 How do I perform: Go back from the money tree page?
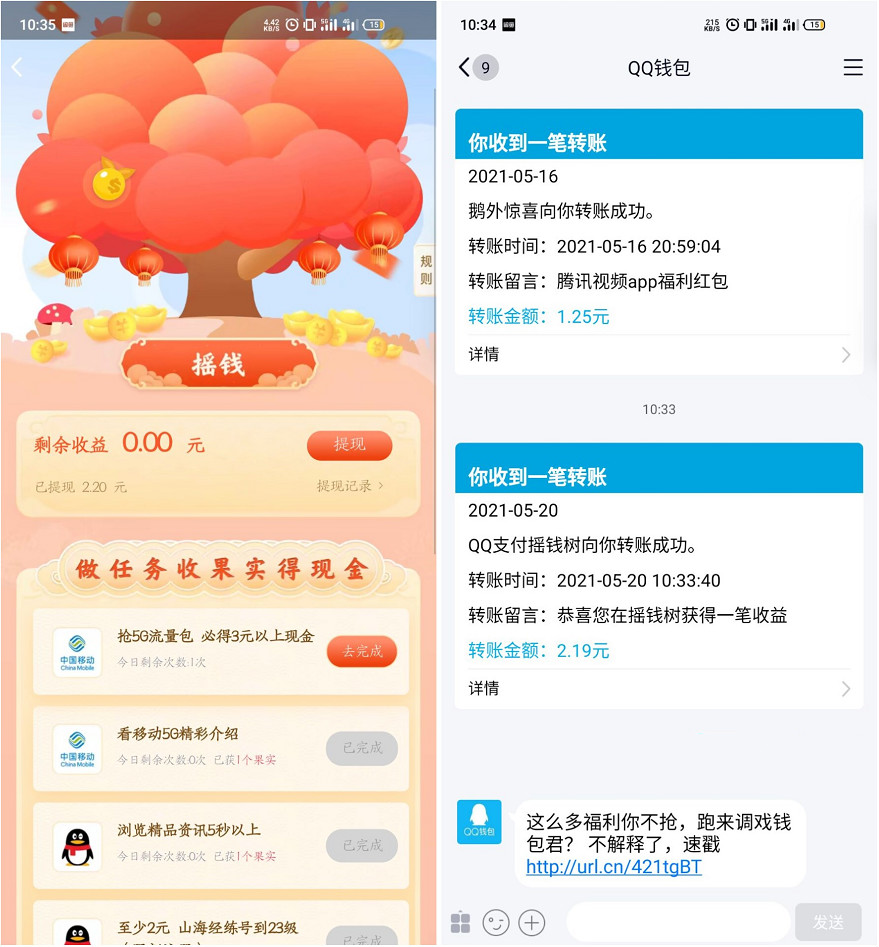click(x=17, y=68)
